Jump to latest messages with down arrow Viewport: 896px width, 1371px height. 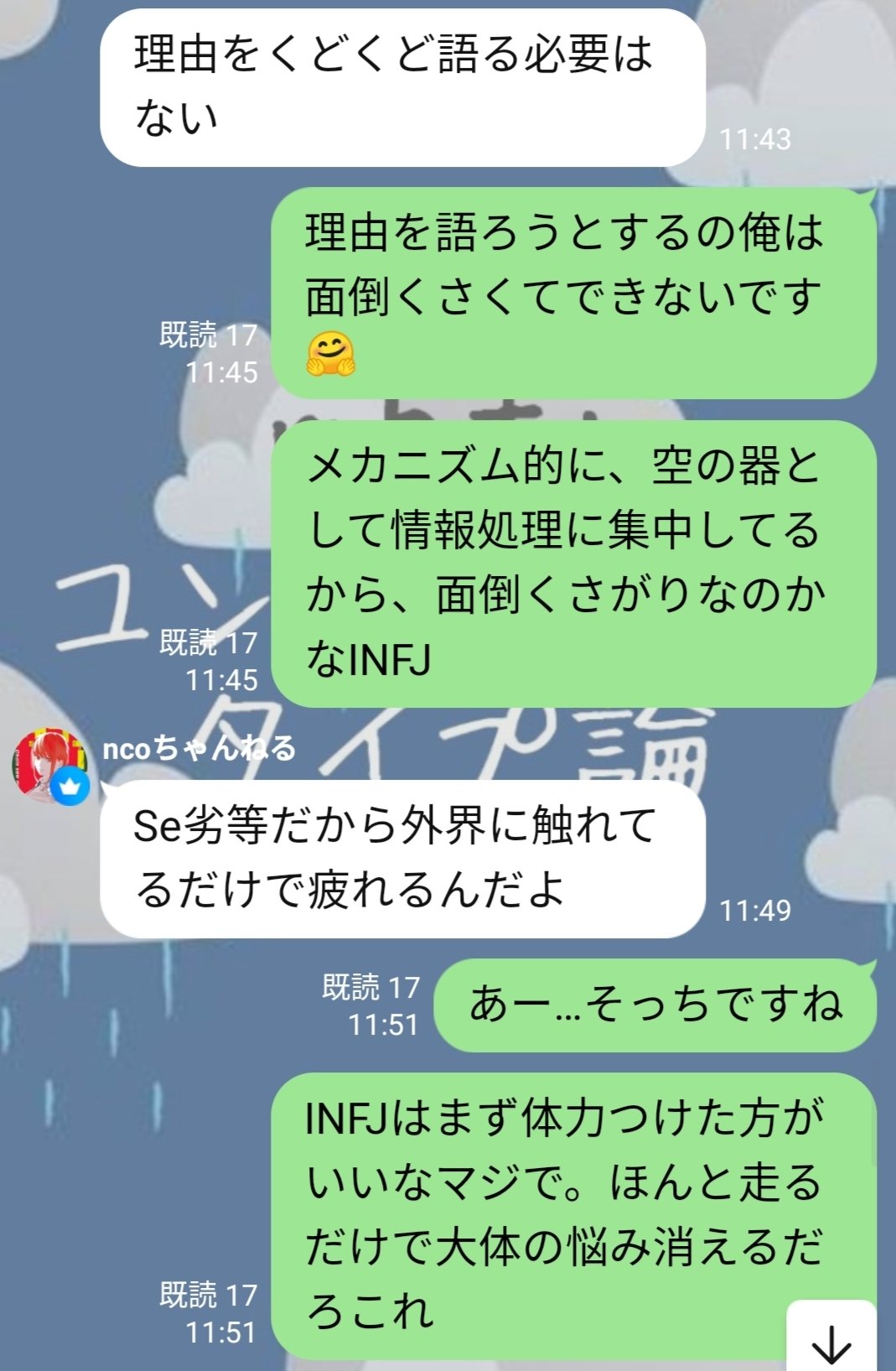pyautogui.click(x=831, y=1340)
